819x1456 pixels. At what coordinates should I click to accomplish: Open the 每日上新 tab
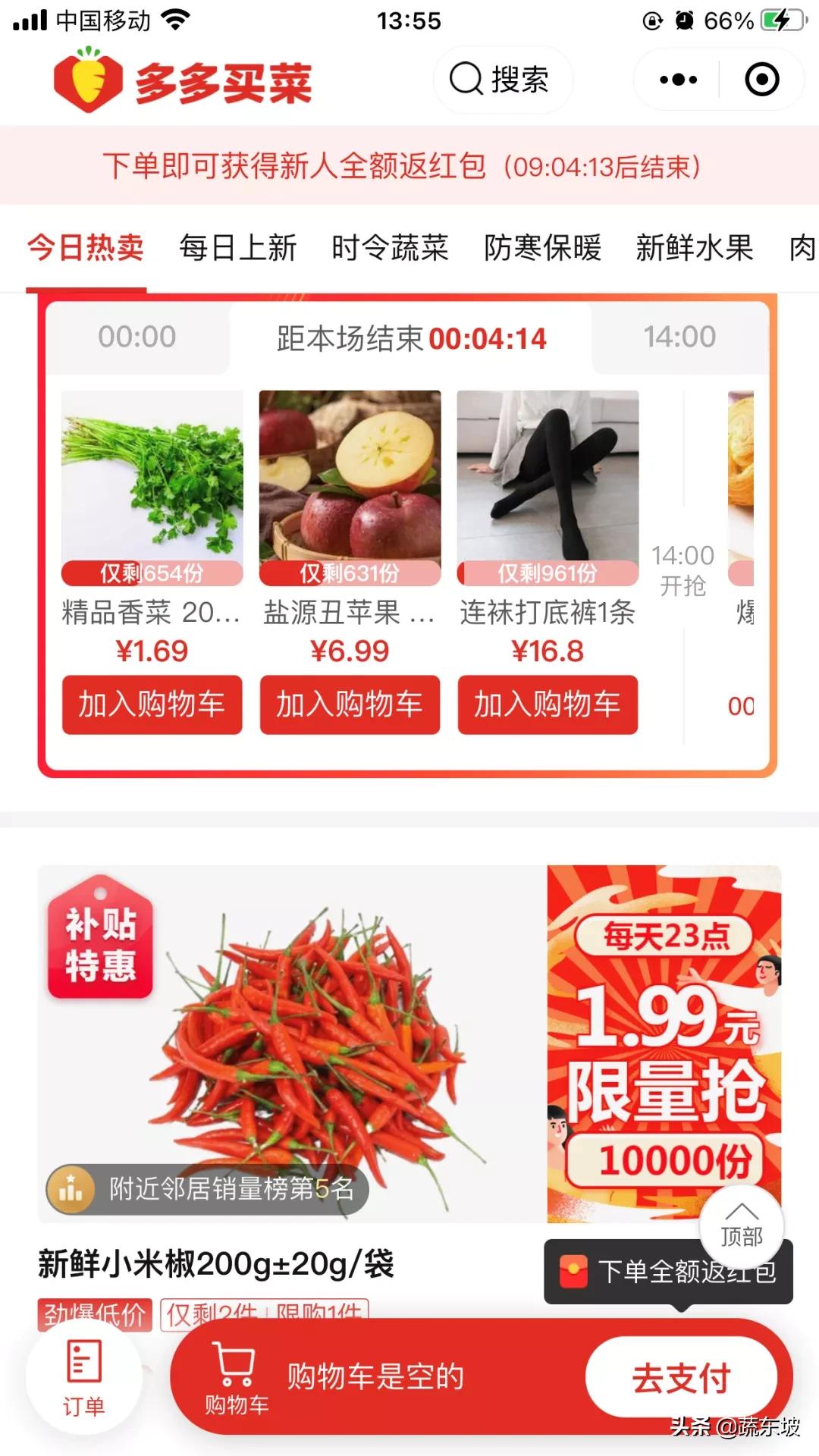(237, 249)
